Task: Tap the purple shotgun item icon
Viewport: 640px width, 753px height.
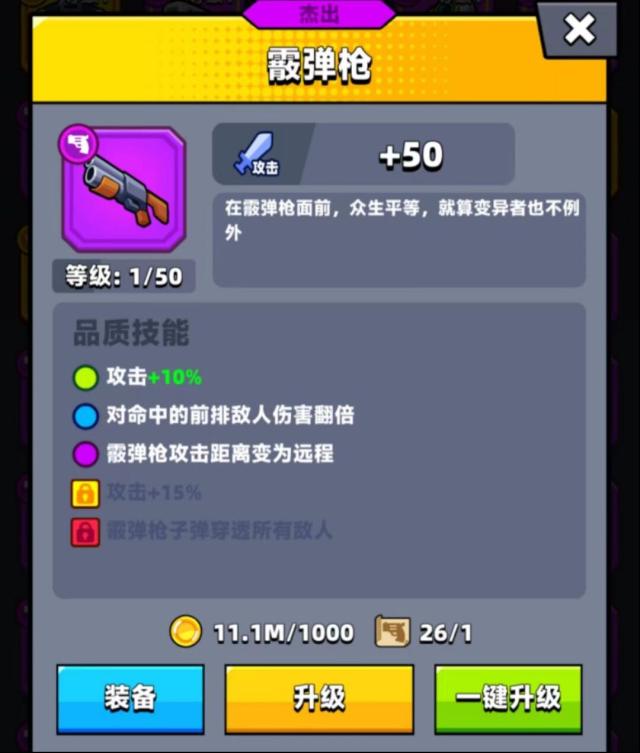Action: pos(124,190)
